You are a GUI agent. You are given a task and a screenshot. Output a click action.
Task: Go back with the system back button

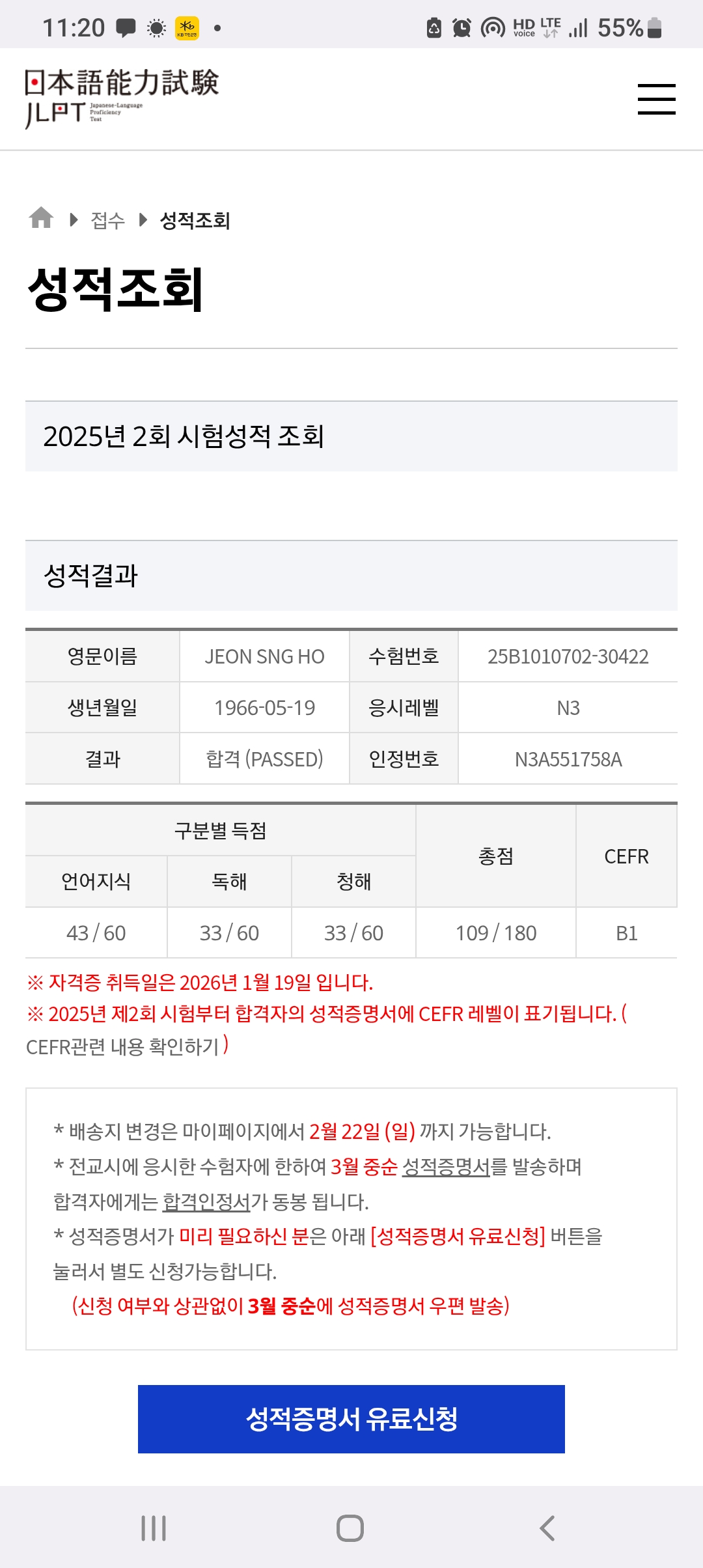547,1528
